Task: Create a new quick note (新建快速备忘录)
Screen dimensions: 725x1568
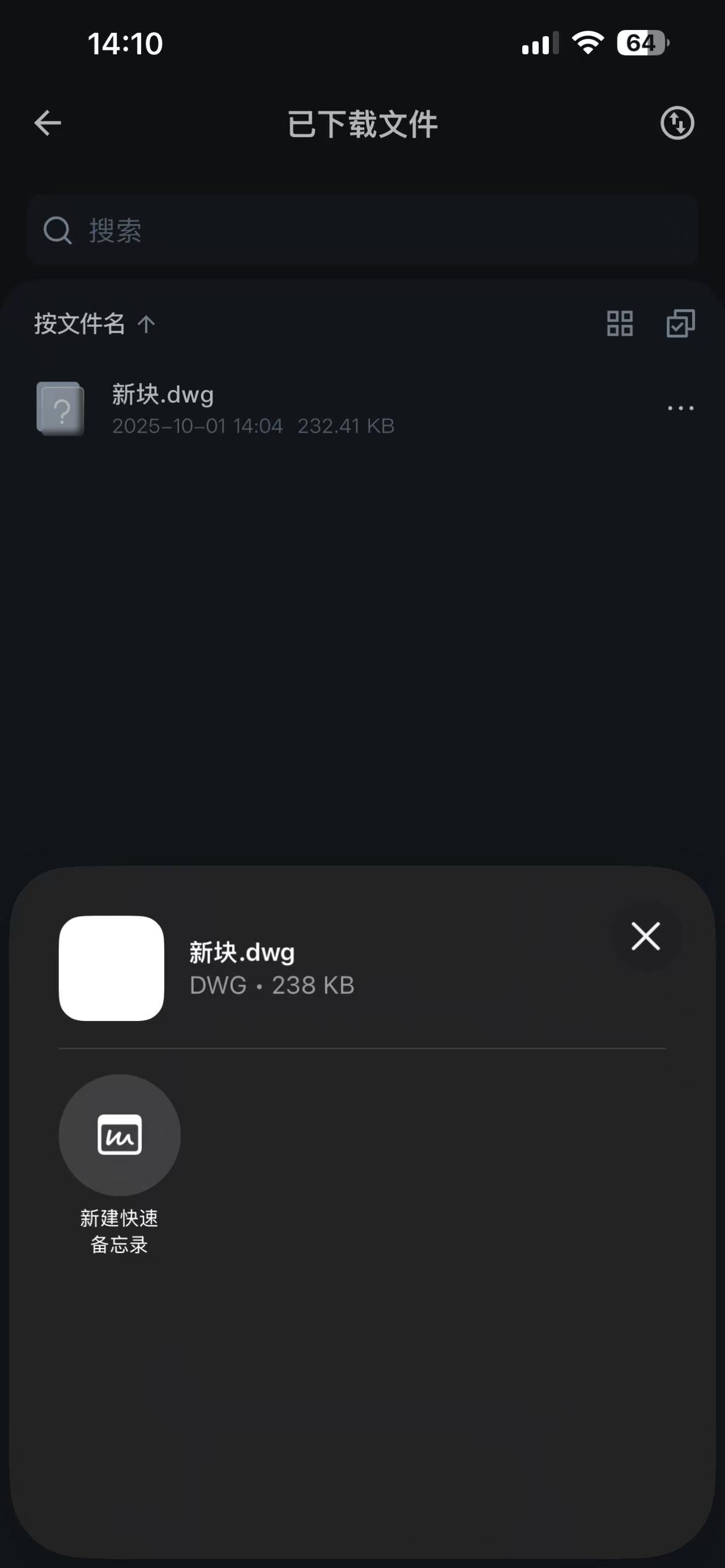Action: (x=120, y=1135)
